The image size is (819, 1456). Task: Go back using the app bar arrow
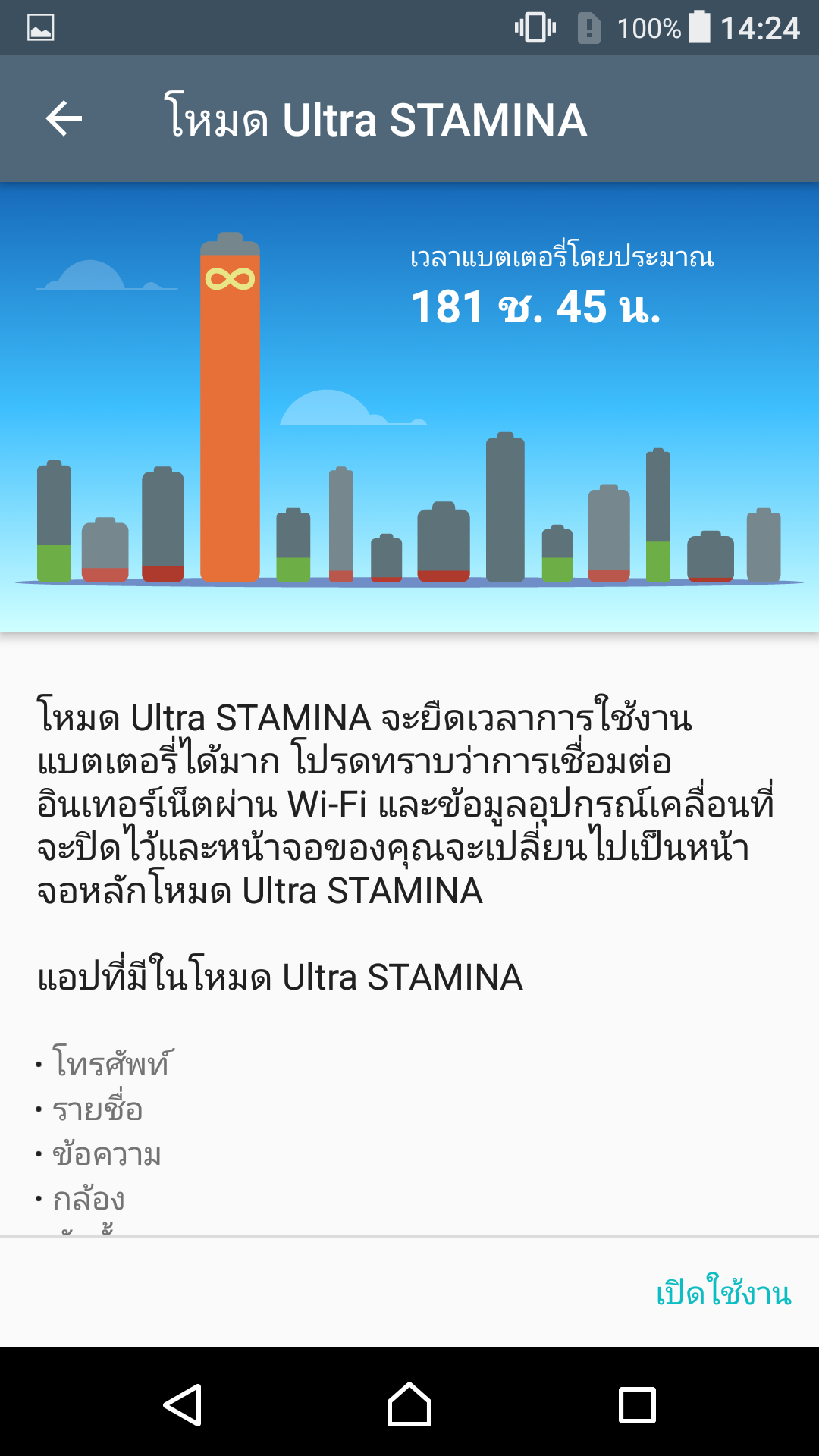pos(64,119)
